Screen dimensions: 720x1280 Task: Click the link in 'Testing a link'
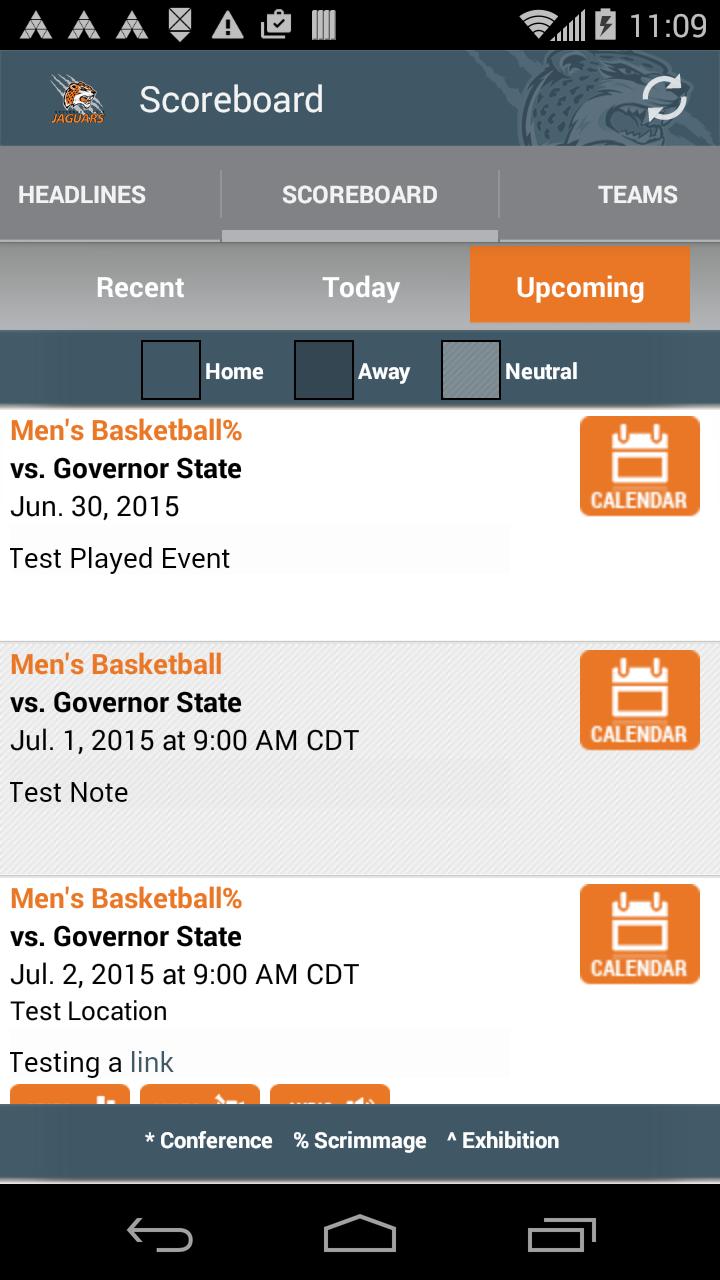coord(150,1062)
